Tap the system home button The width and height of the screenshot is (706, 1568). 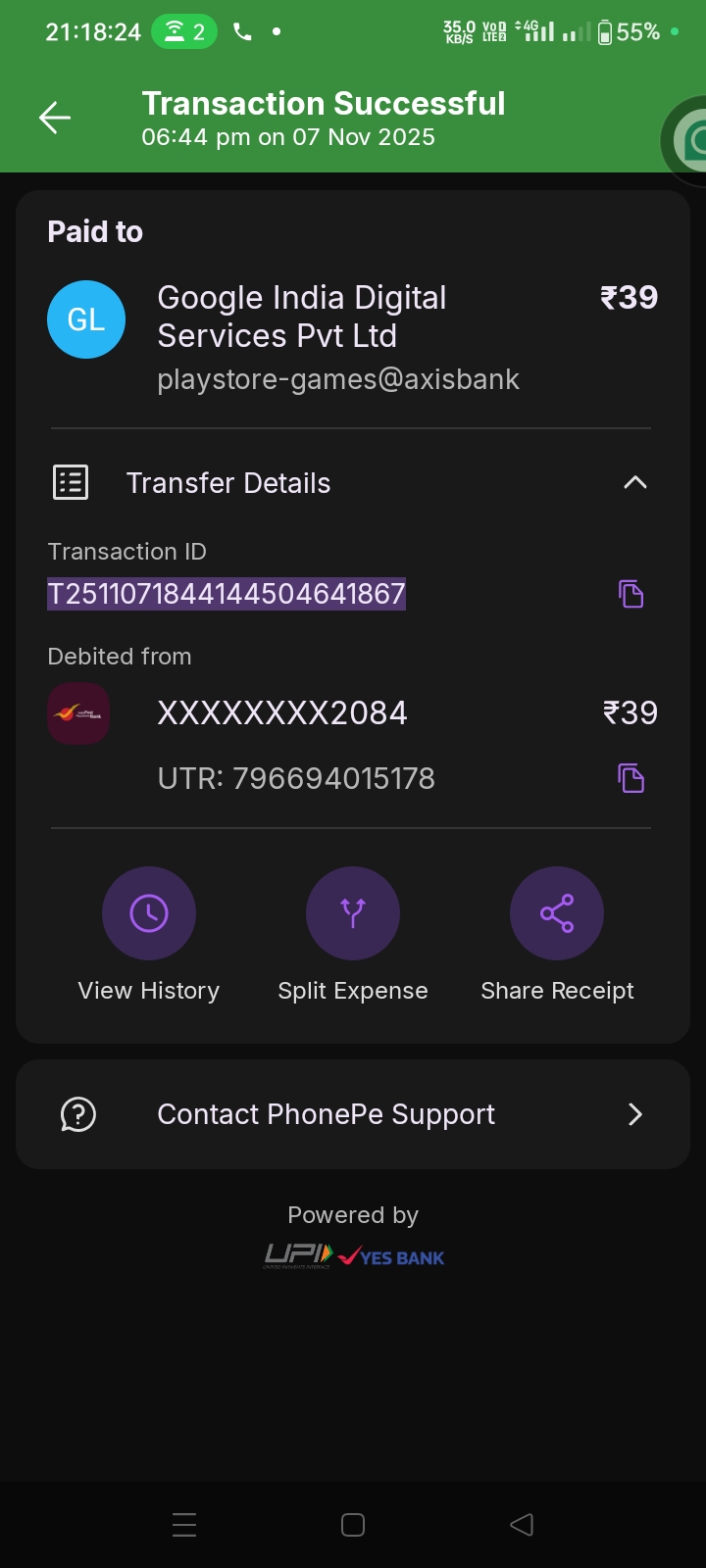pyautogui.click(x=353, y=1525)
